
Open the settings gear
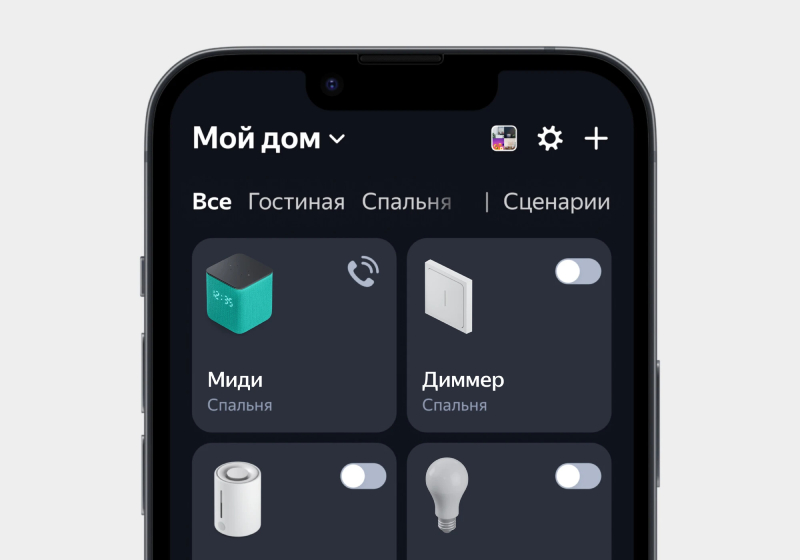(x=550, y=139)
